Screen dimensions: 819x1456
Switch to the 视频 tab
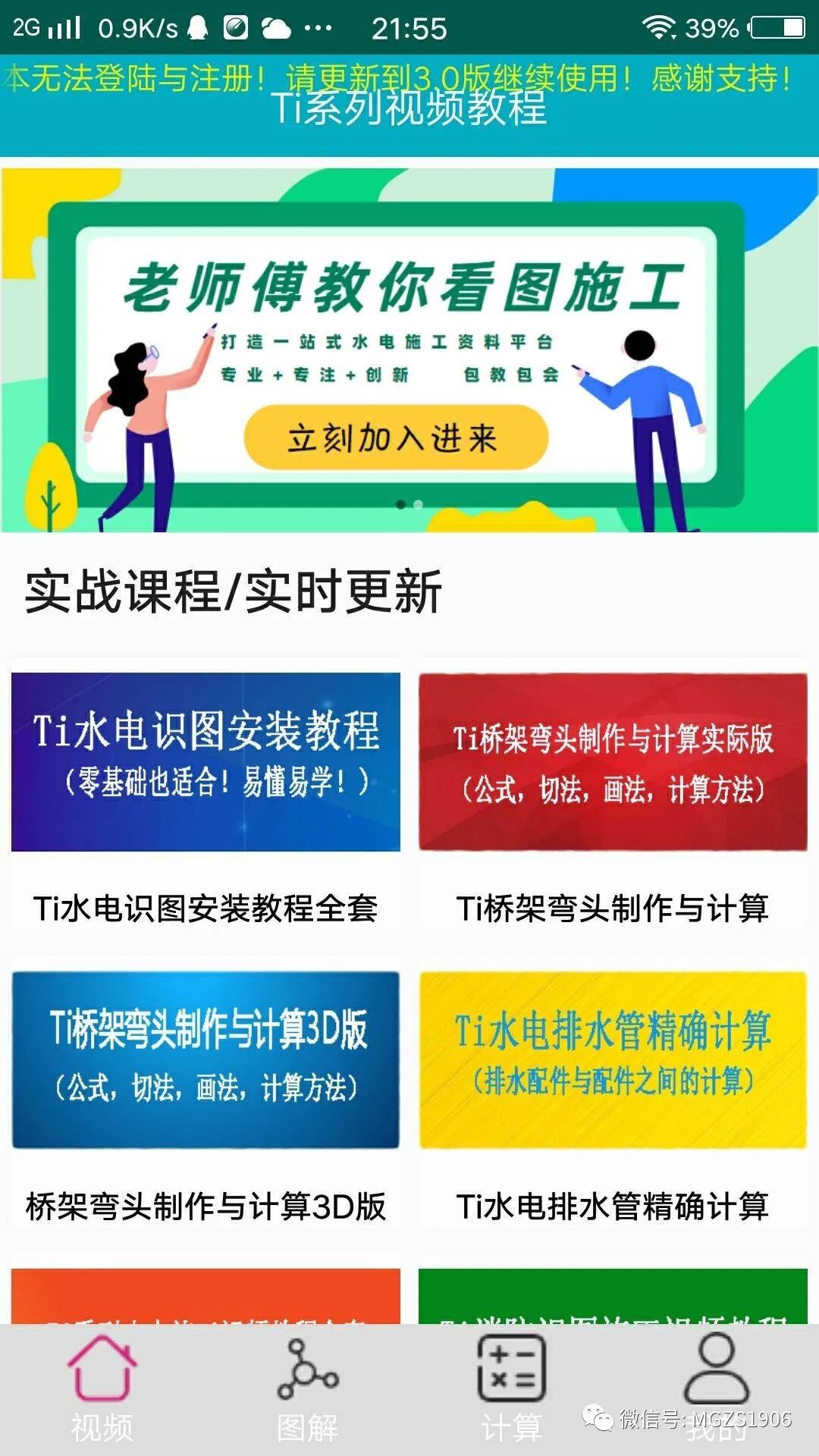coord(102,1389)
